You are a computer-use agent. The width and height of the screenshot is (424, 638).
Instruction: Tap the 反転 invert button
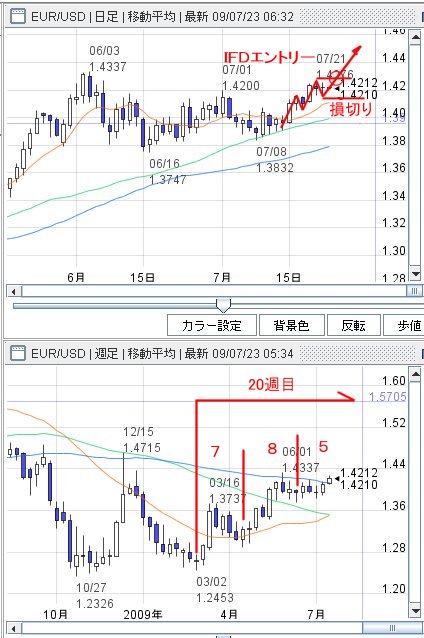pos(353,325)
